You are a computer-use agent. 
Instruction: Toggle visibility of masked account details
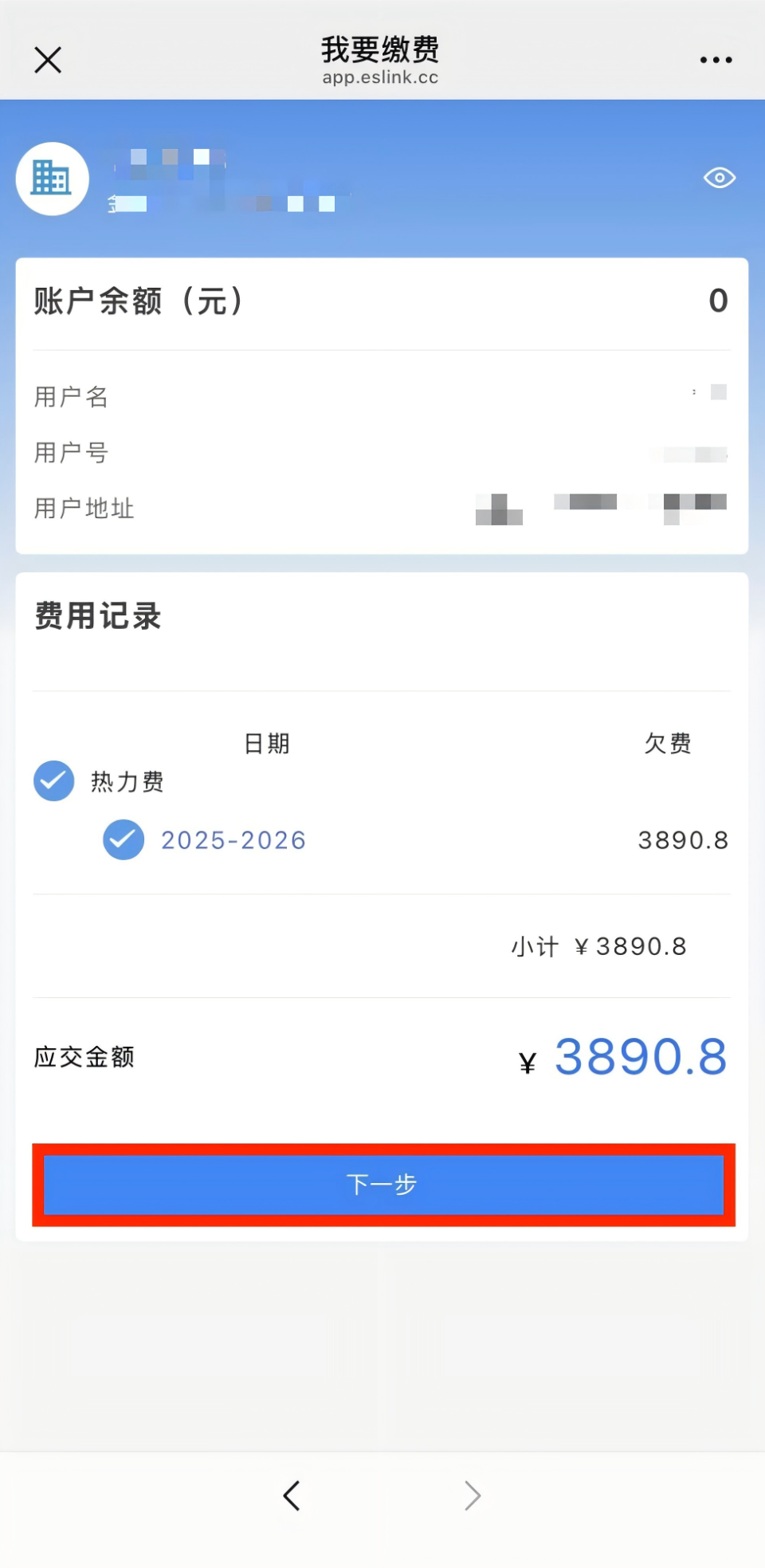(718, 178)
